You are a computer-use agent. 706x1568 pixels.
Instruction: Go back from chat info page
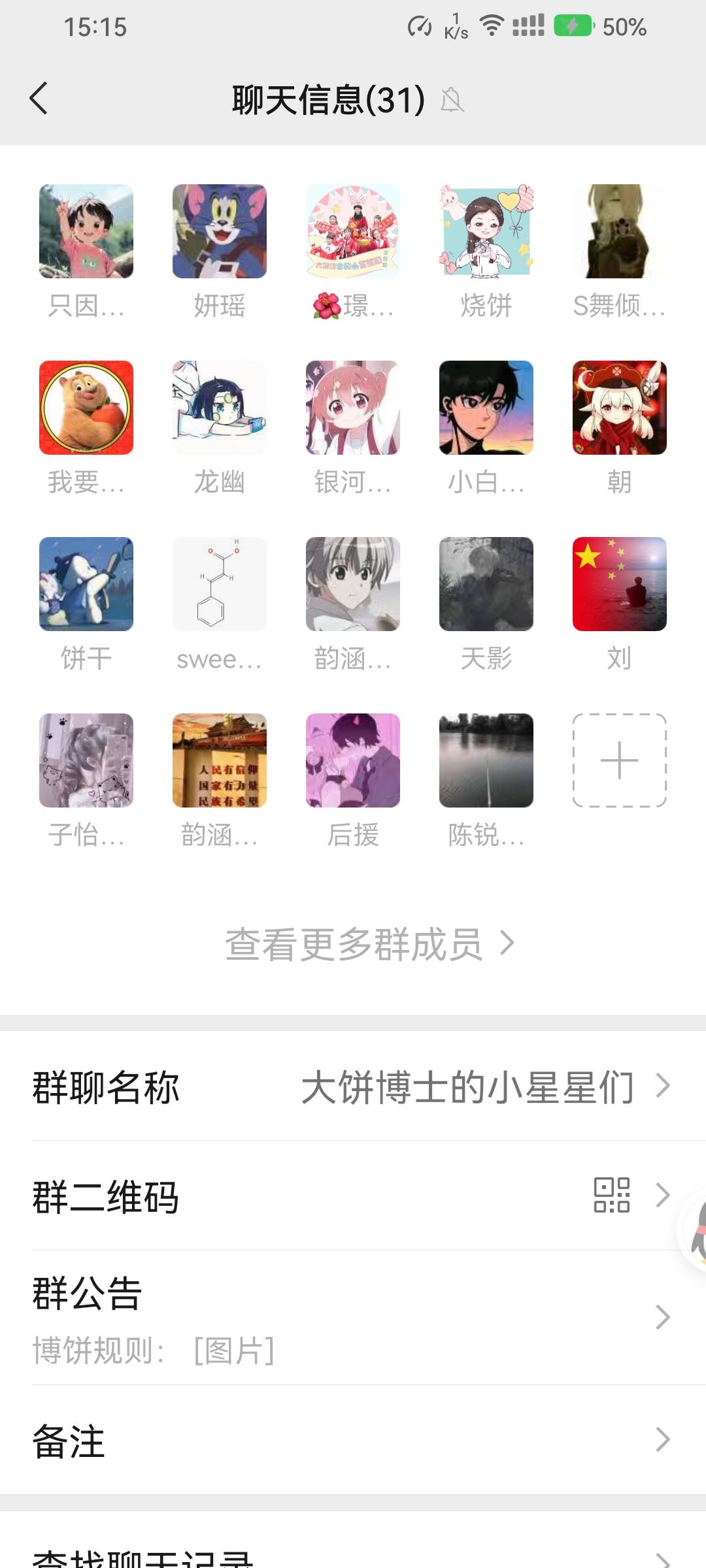pos(39,99)
